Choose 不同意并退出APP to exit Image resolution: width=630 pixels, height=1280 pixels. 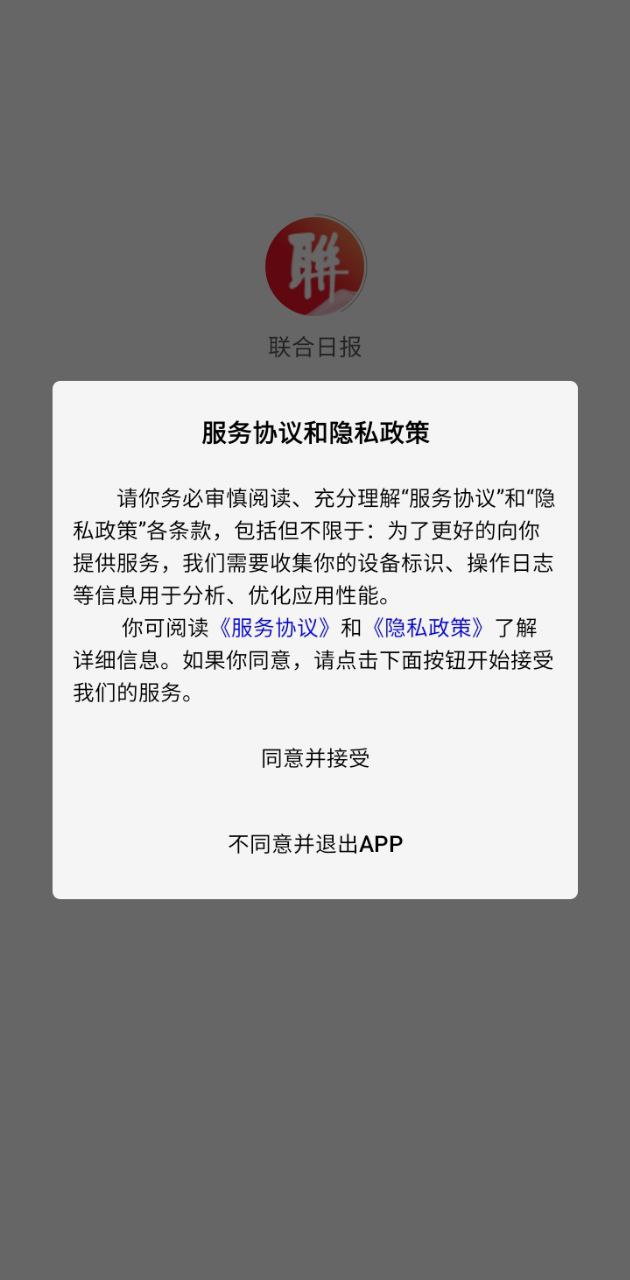315,844
